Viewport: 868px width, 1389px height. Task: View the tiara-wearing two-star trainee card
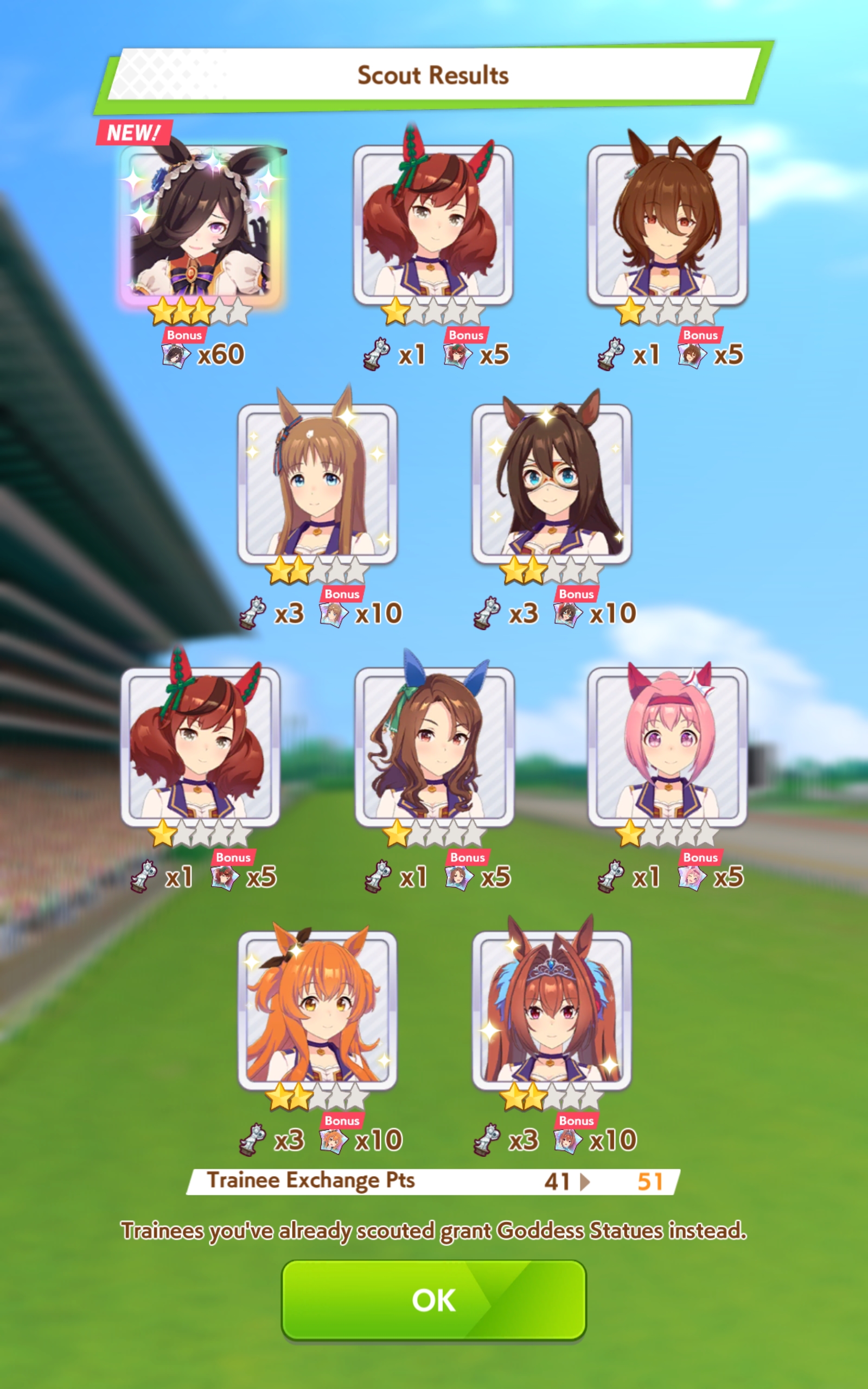[552, 1011]
